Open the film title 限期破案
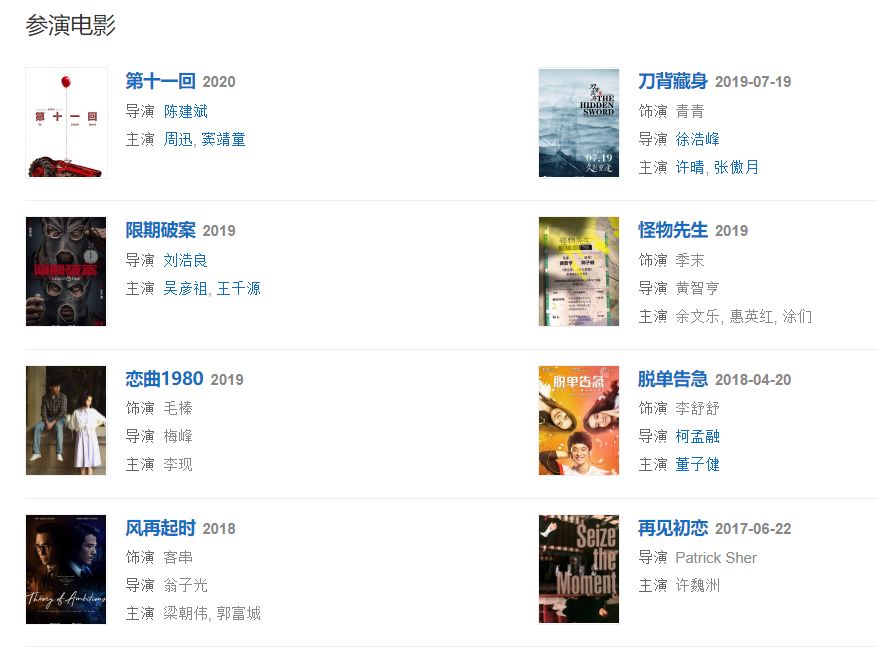Screen dimensions: 878x650 coord(160,230)
